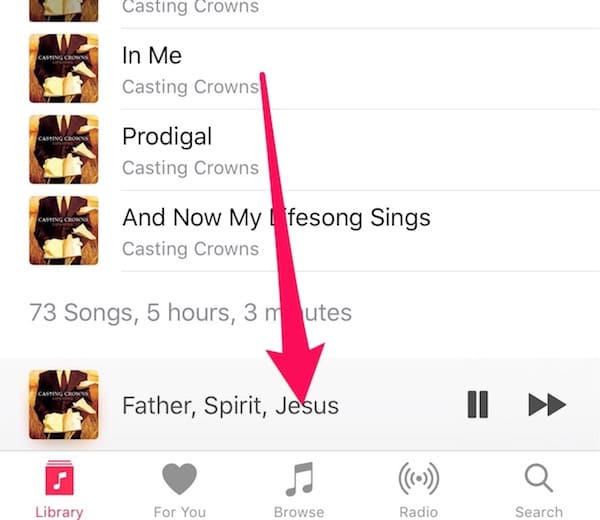Play And Now My Lifesong Sings

(x=275, y=230)
